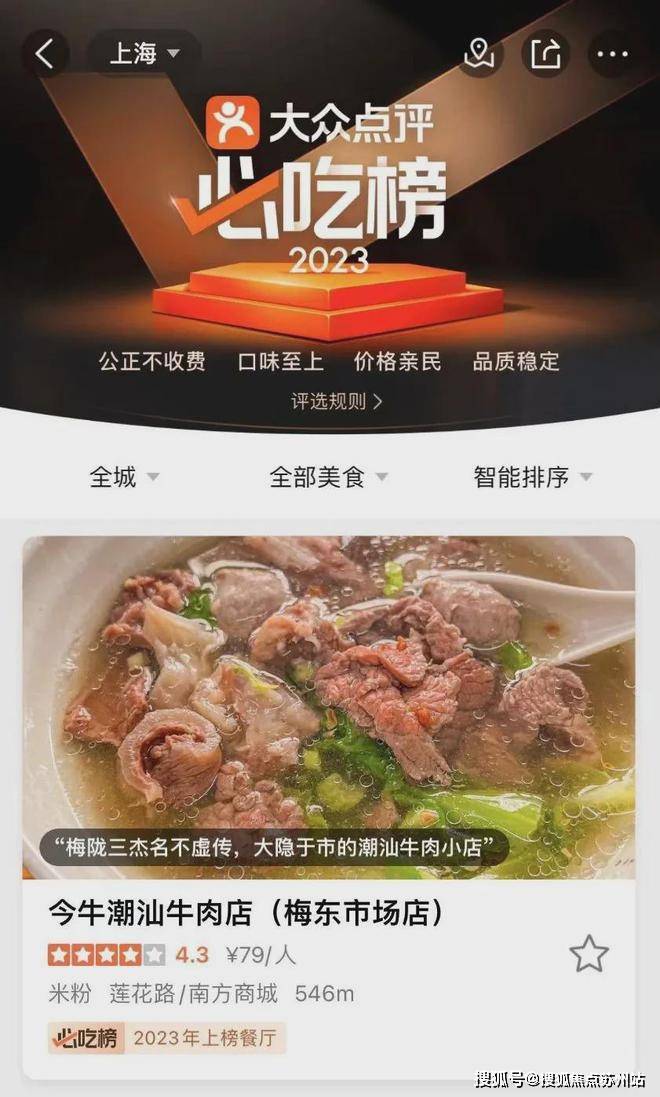The height and width of the screenshot is (1097, 660).
Task: Expand the 全部美食 cuisine filter
Action: (x=329, y=477)
